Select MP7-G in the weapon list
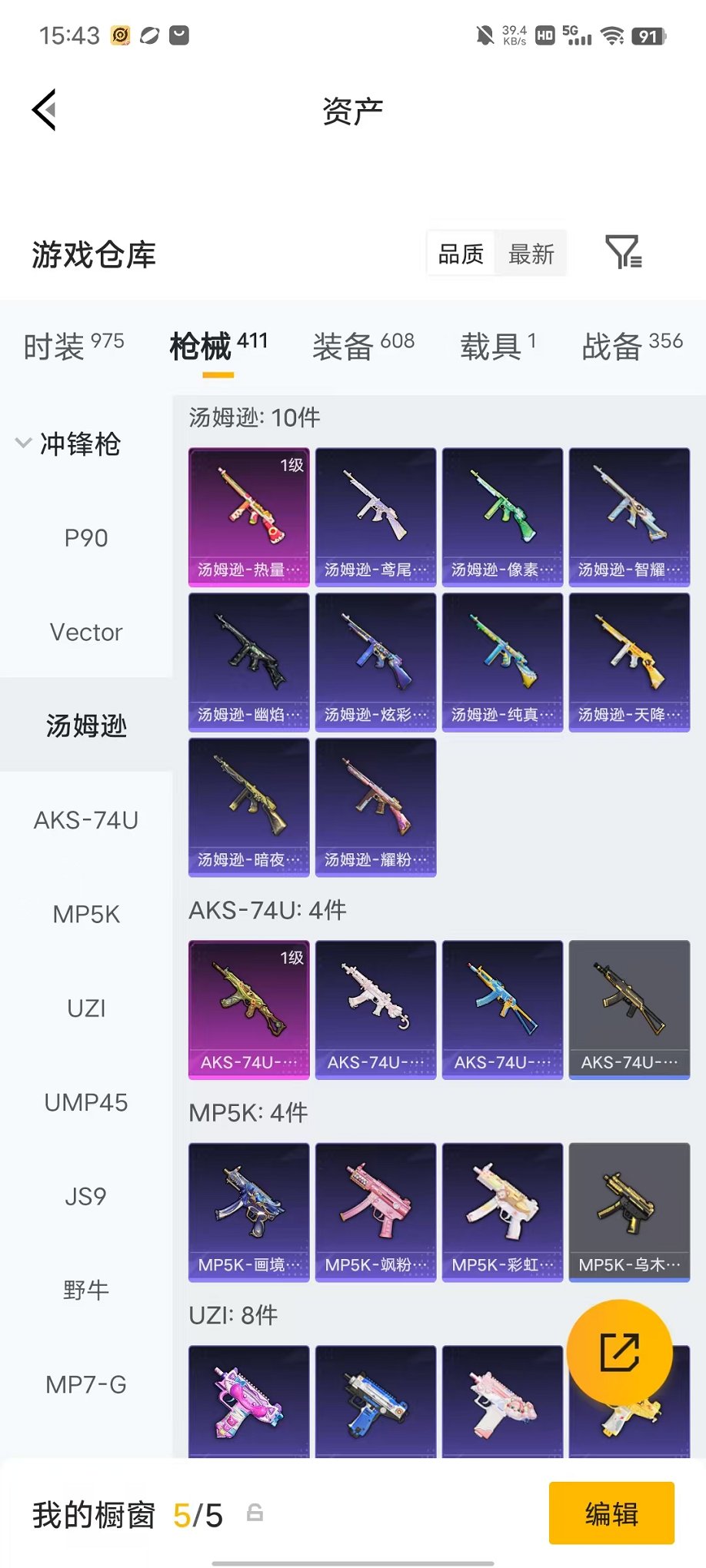This screenshot has height=1568, width=706. point(86,1384)
